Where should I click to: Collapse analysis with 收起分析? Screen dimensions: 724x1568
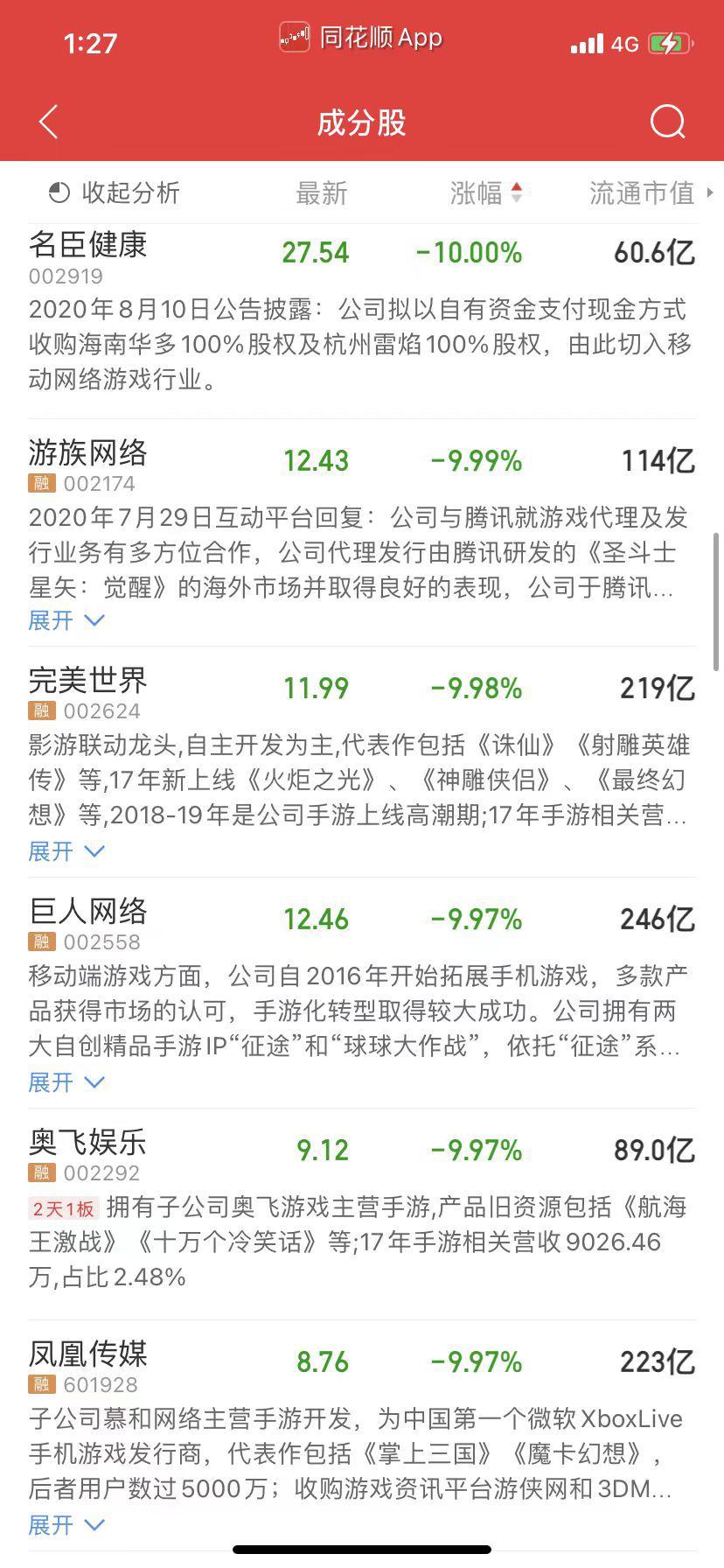(x=115, y=192)
